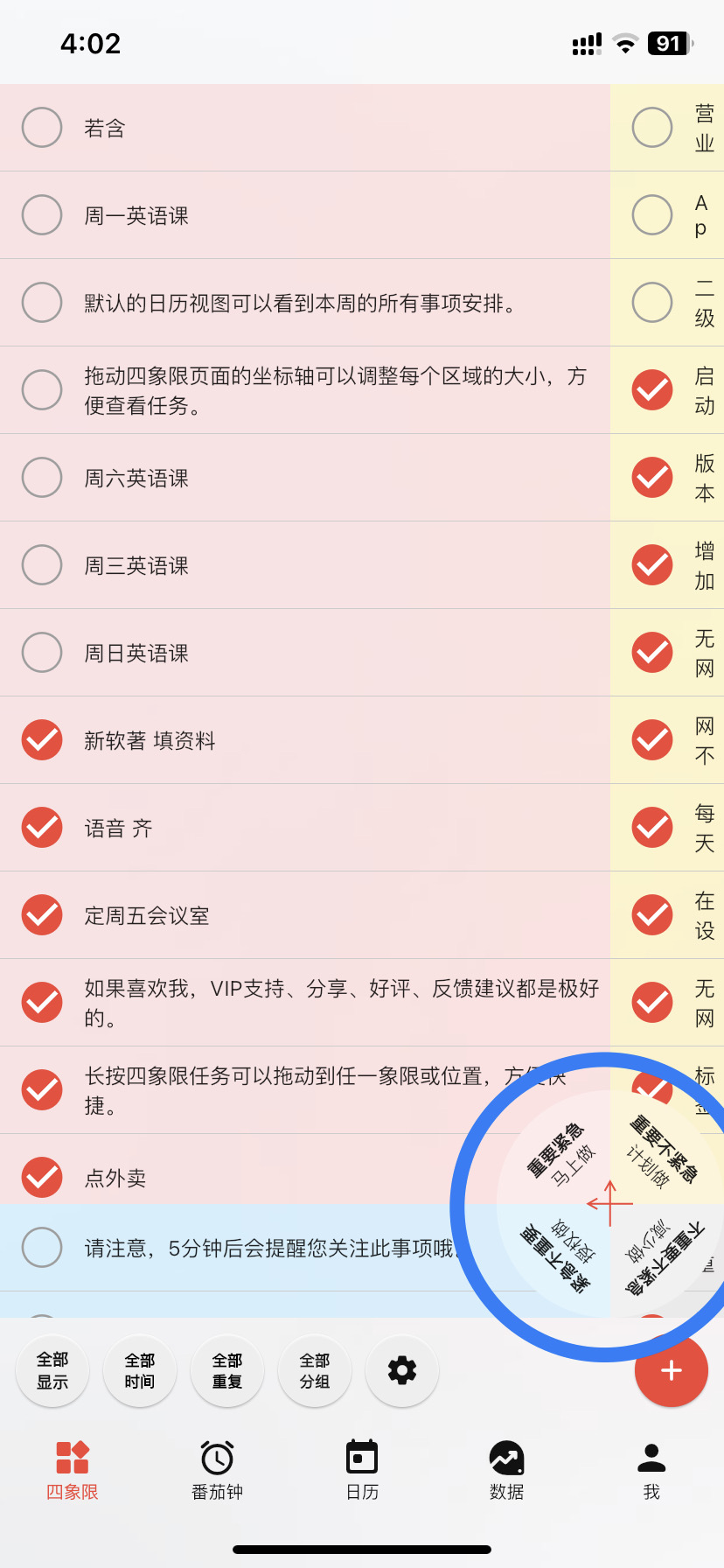Switch to the 番茄钟 tab
724x1568 pixels.
tap(217, 1470)
